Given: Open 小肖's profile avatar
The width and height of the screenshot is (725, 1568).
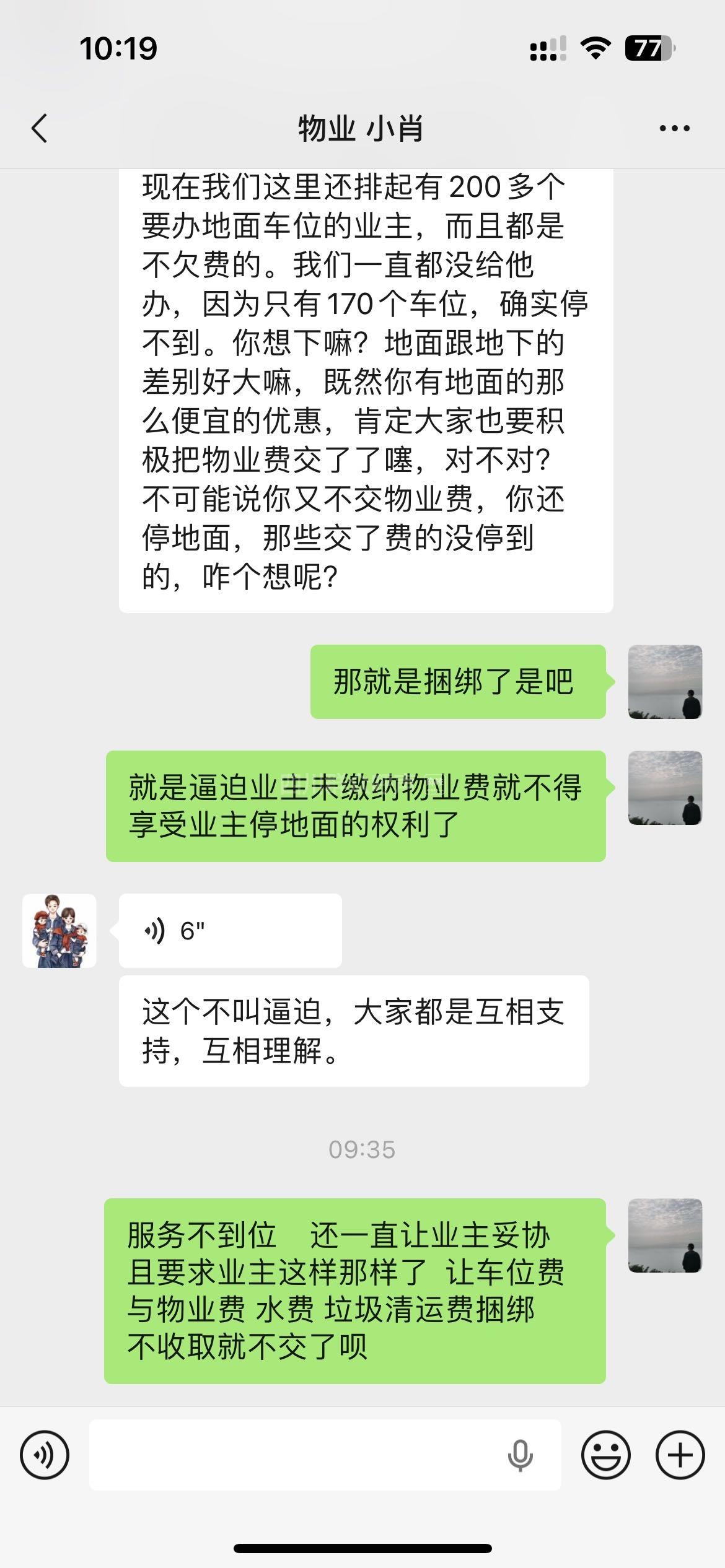Looking at the screenshot, I should pyautogui.click(x=59, y=930).
